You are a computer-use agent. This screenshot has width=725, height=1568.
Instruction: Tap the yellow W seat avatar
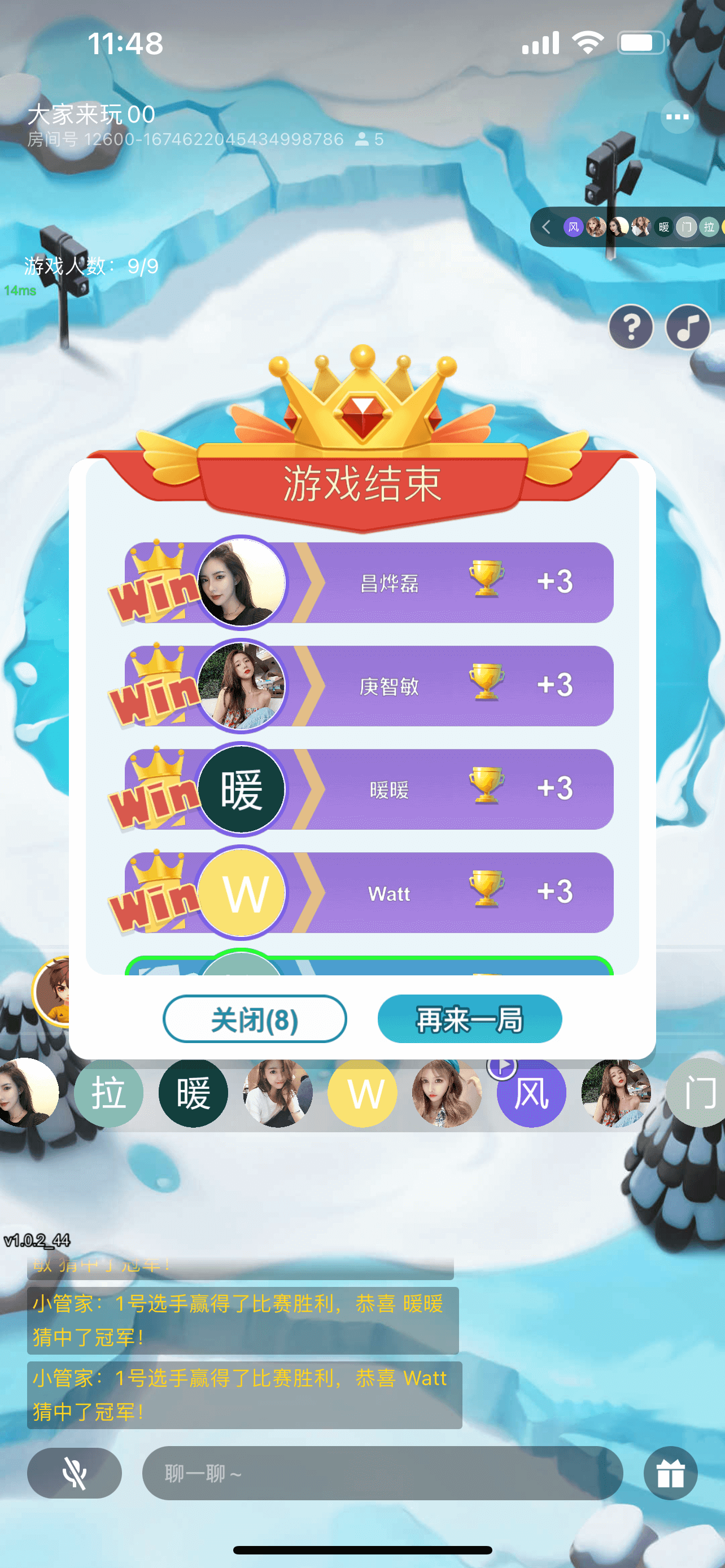coord(363,1093)
